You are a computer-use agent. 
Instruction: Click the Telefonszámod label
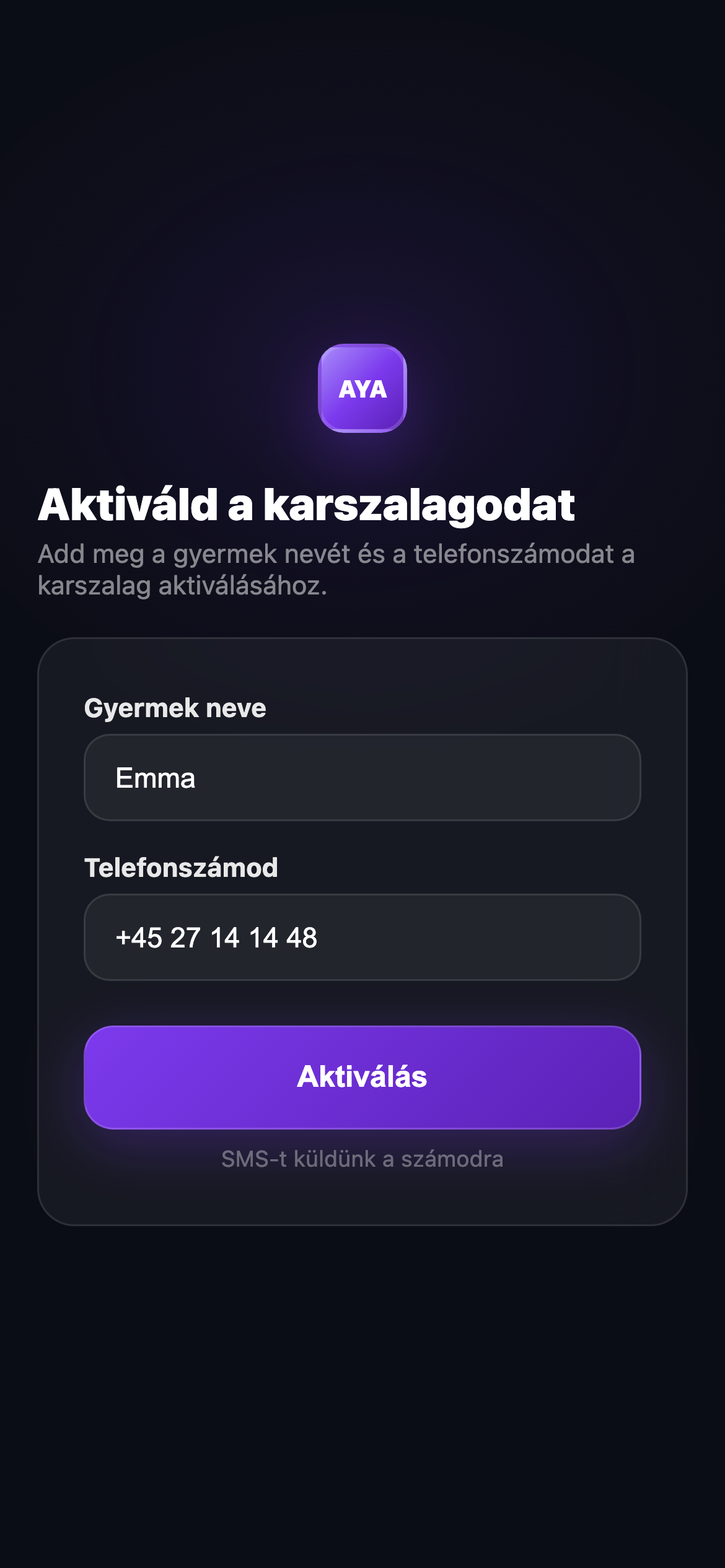(x=182, y=869)
